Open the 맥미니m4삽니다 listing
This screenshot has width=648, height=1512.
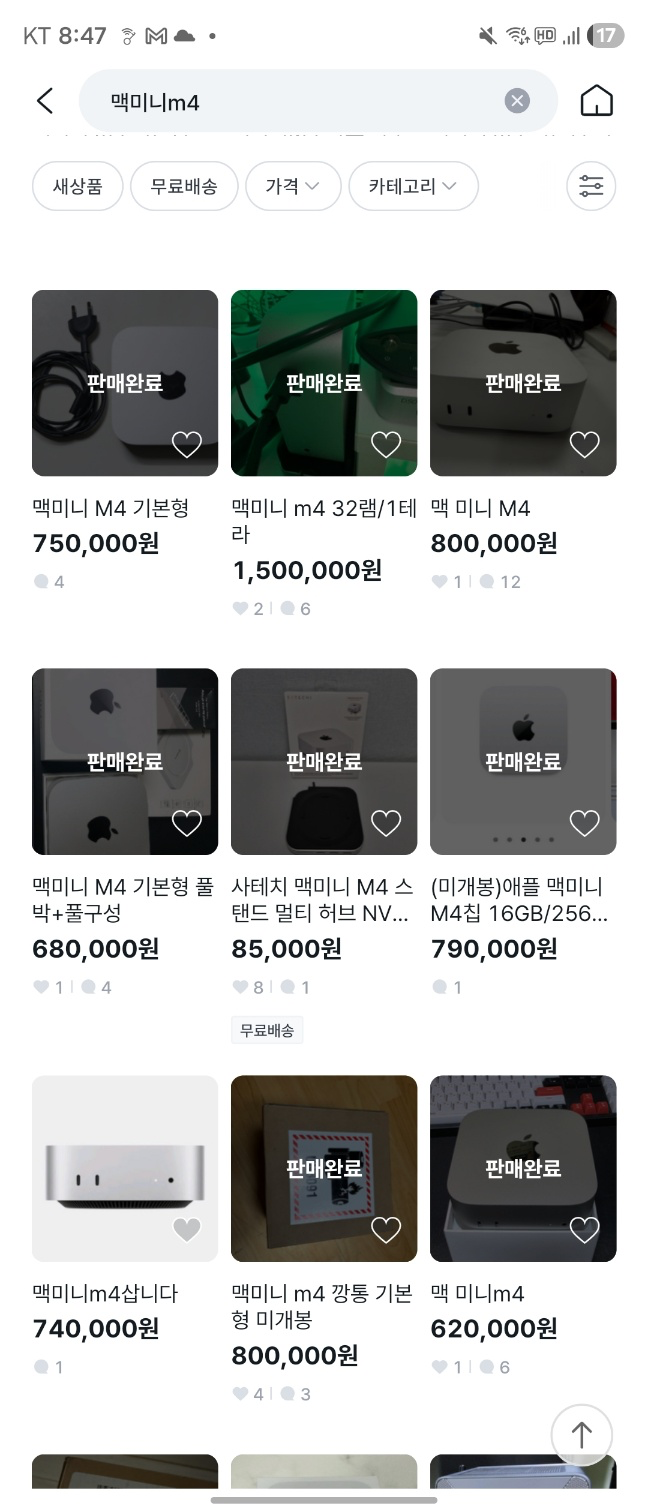pos(124,1168)
